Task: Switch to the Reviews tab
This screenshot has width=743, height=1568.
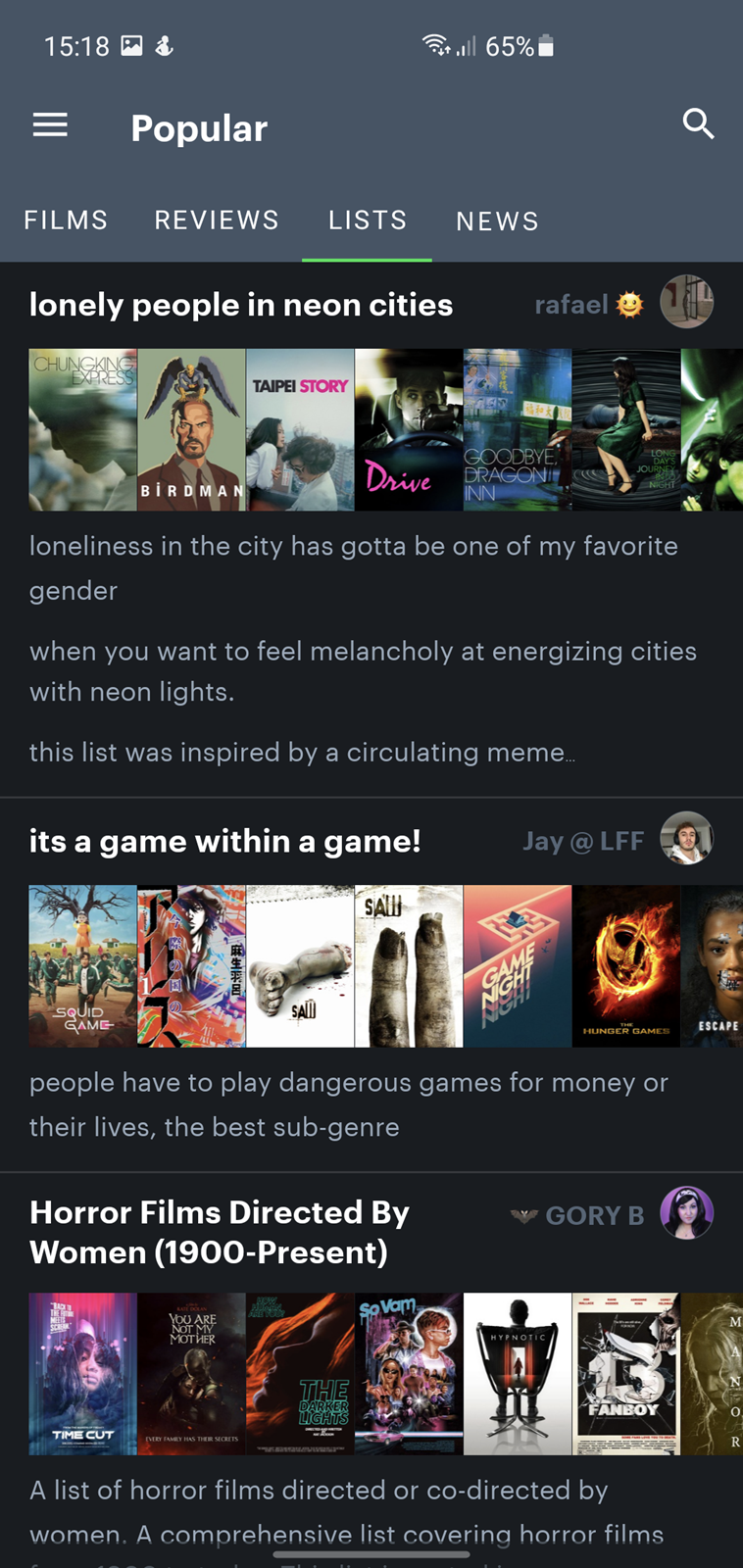Action: (217, 220)
